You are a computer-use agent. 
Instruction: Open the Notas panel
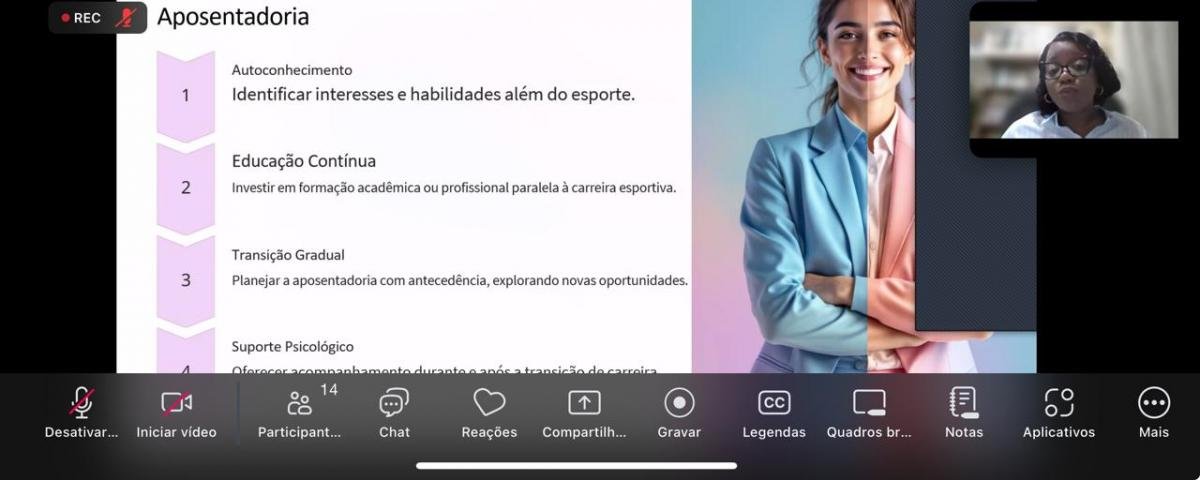click(964, 411)
